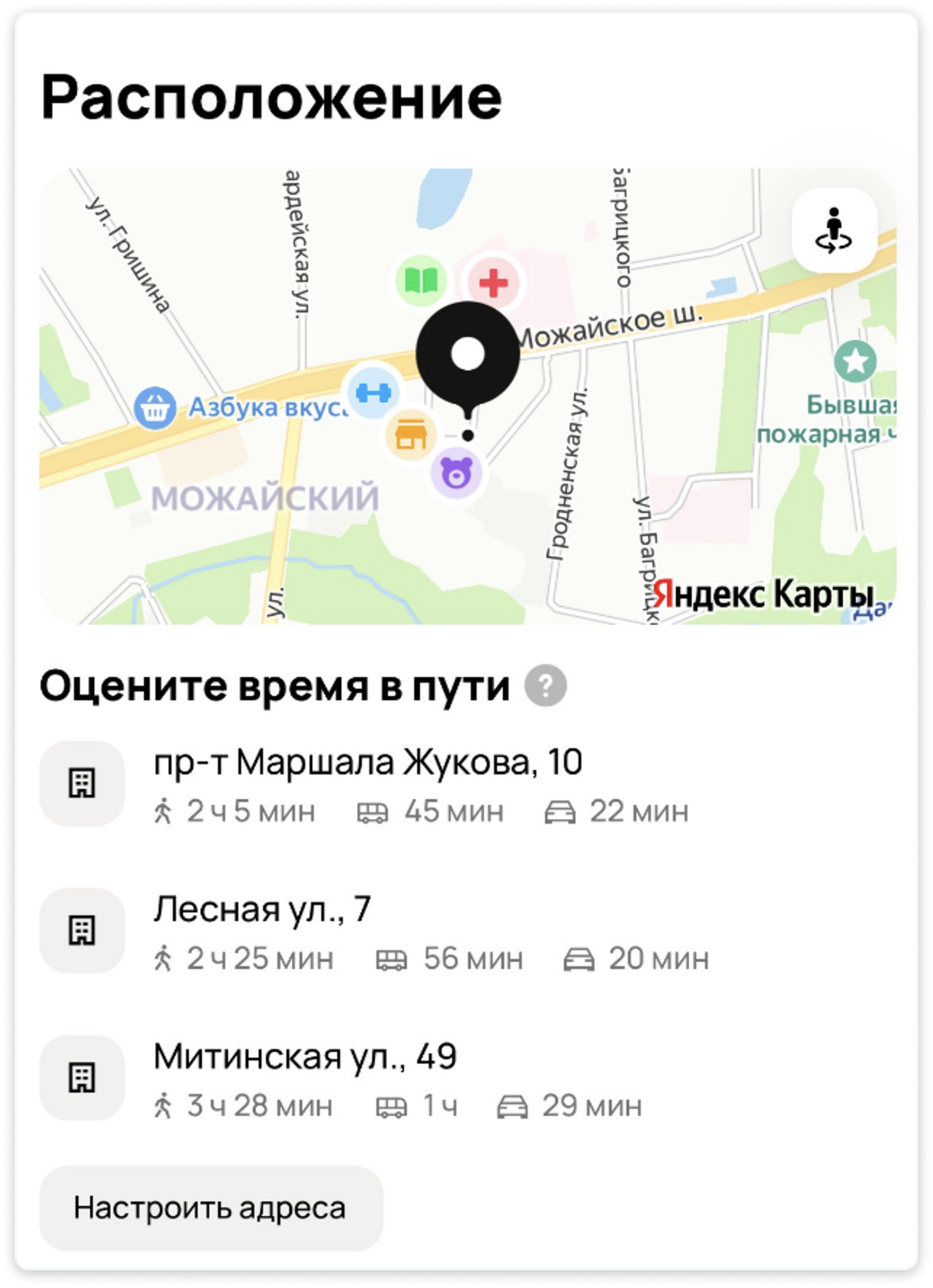Image resolution: width=933 pixels, height=1288 pixels.
Task: Click the green library icon on the map
Action: [421, 280]
